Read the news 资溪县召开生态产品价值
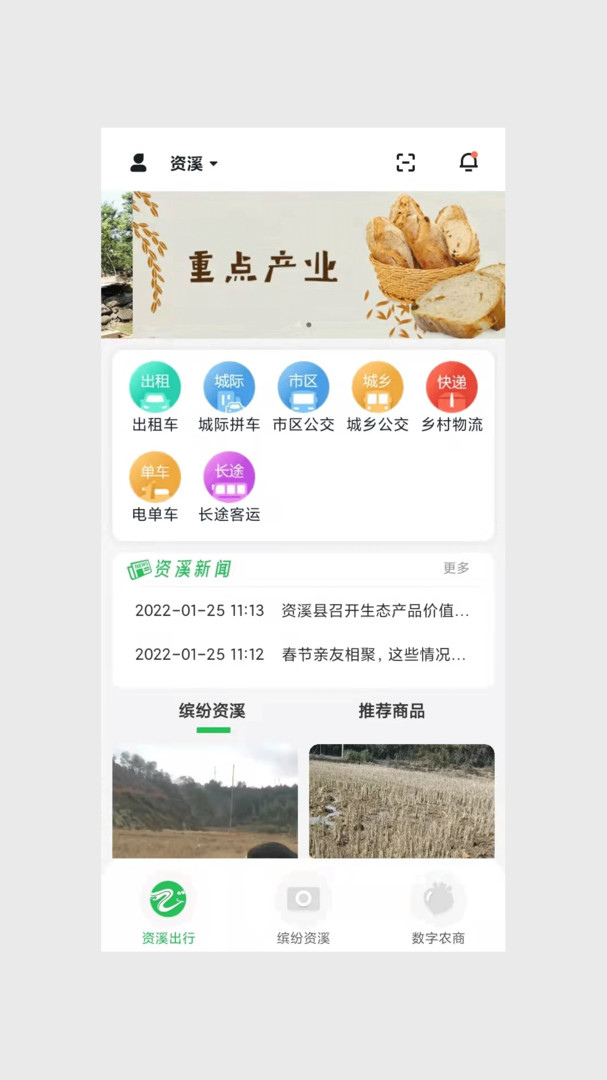 click(303, 610)
